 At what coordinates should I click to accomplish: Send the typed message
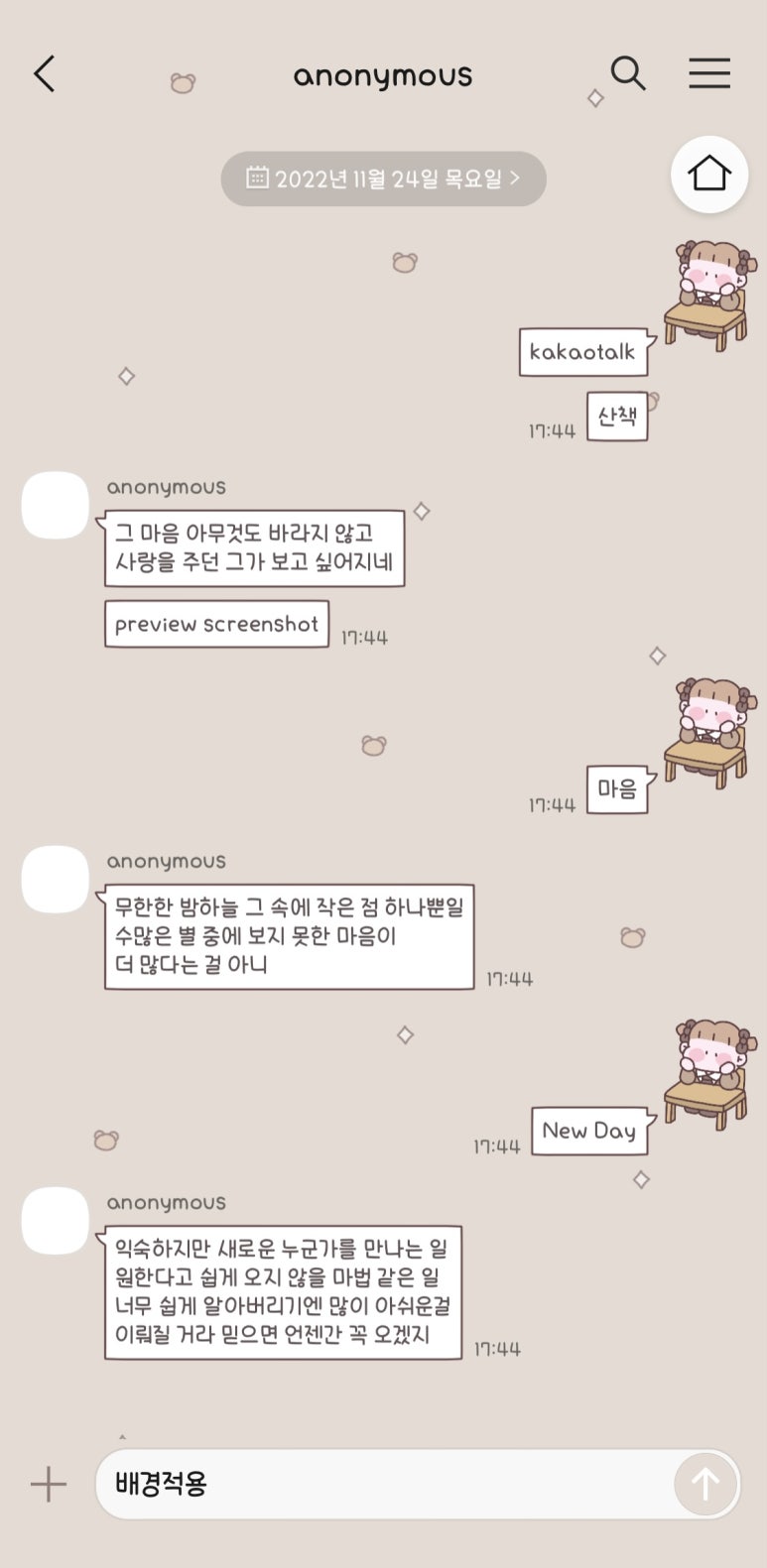(x=705, y=1484)
